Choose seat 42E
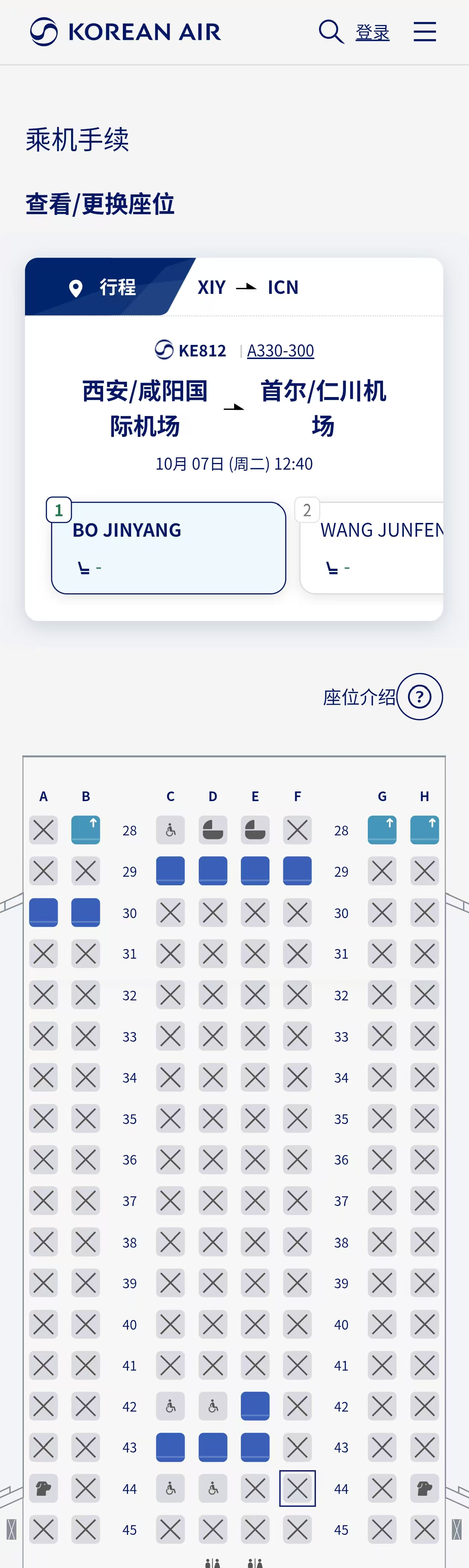The width and height of the screenshot is (469, 1568). (255, 1406)
